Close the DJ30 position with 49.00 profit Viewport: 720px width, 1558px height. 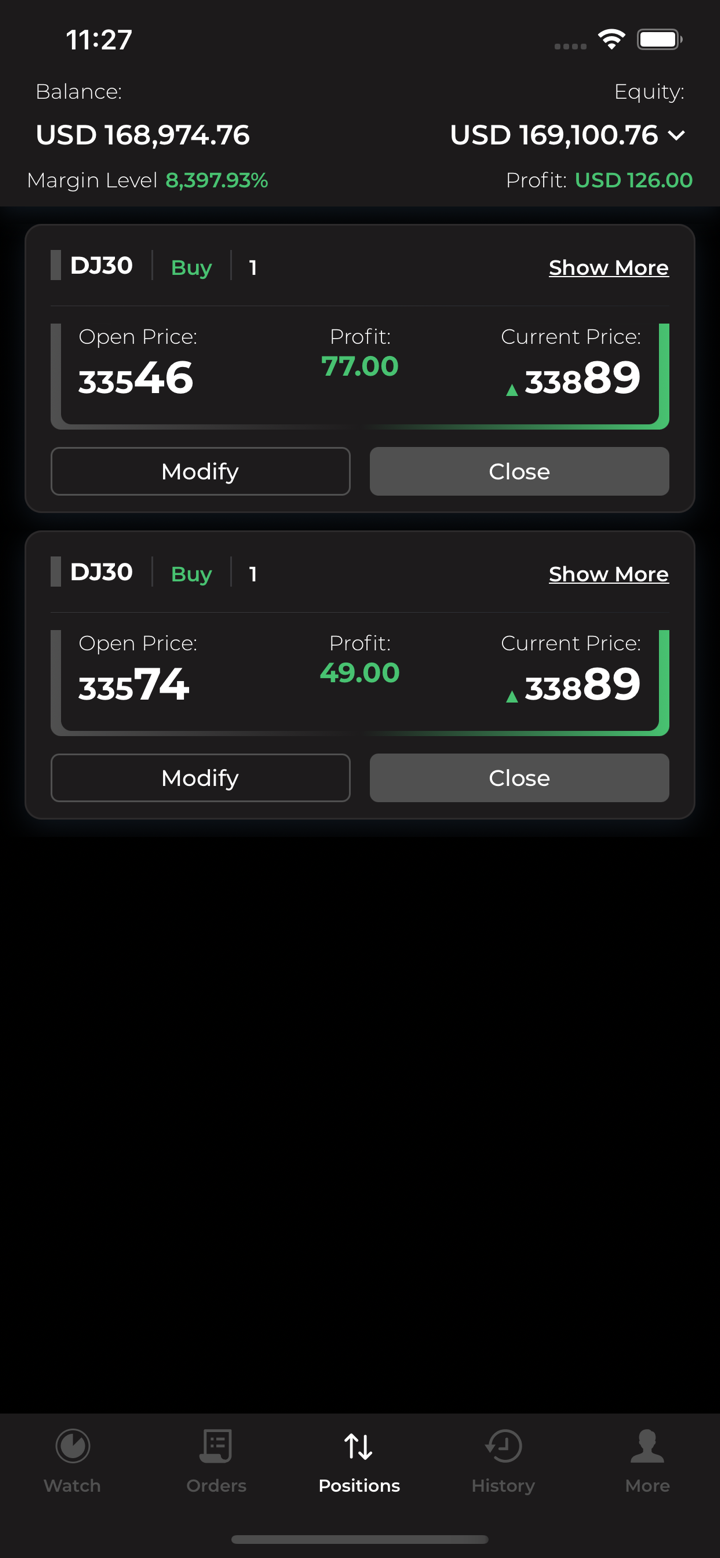(519, 778)
